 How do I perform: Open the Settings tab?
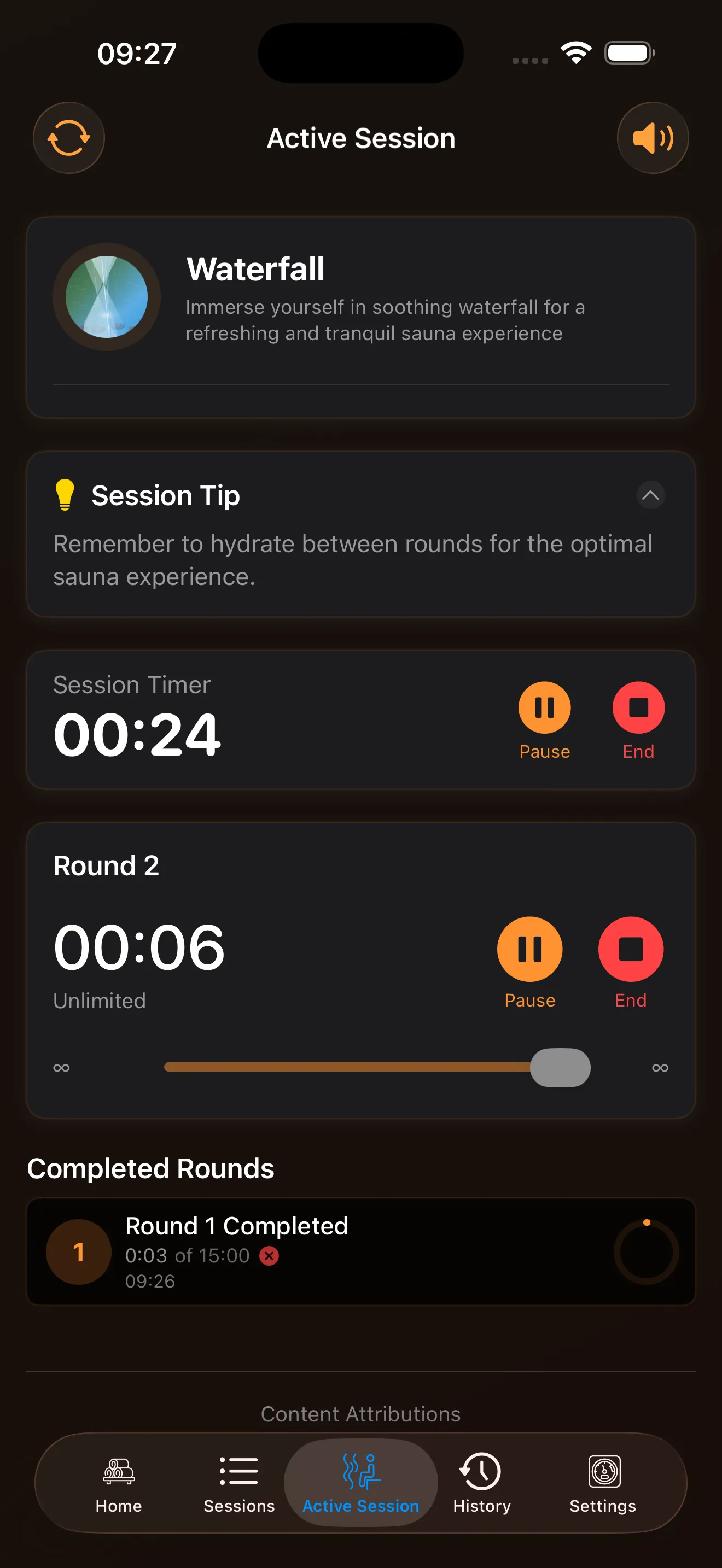pyautogui.click(x=603, y=1483)
